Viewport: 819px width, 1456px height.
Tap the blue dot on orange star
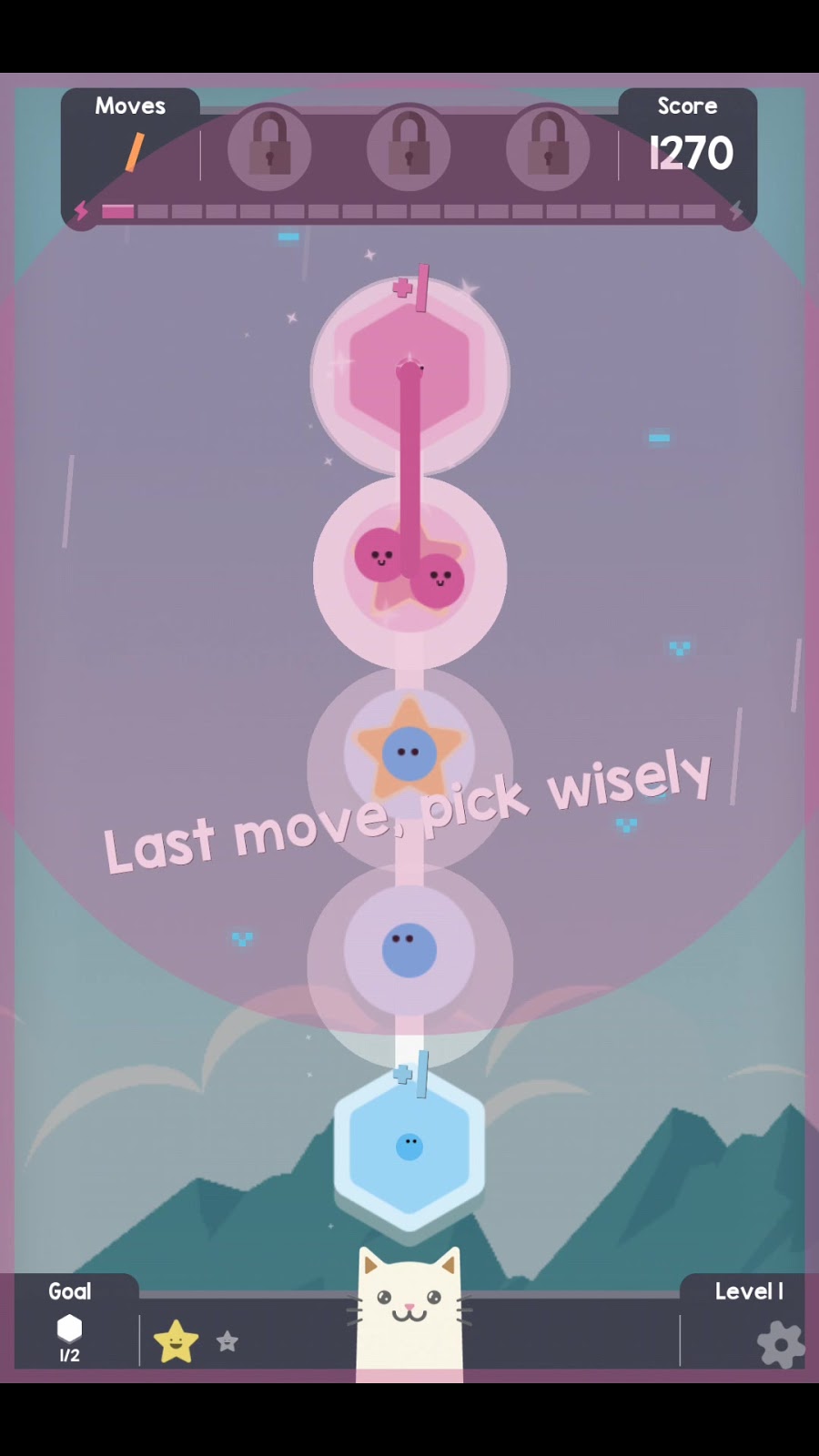pyautogui.click(x=409, y=753)
